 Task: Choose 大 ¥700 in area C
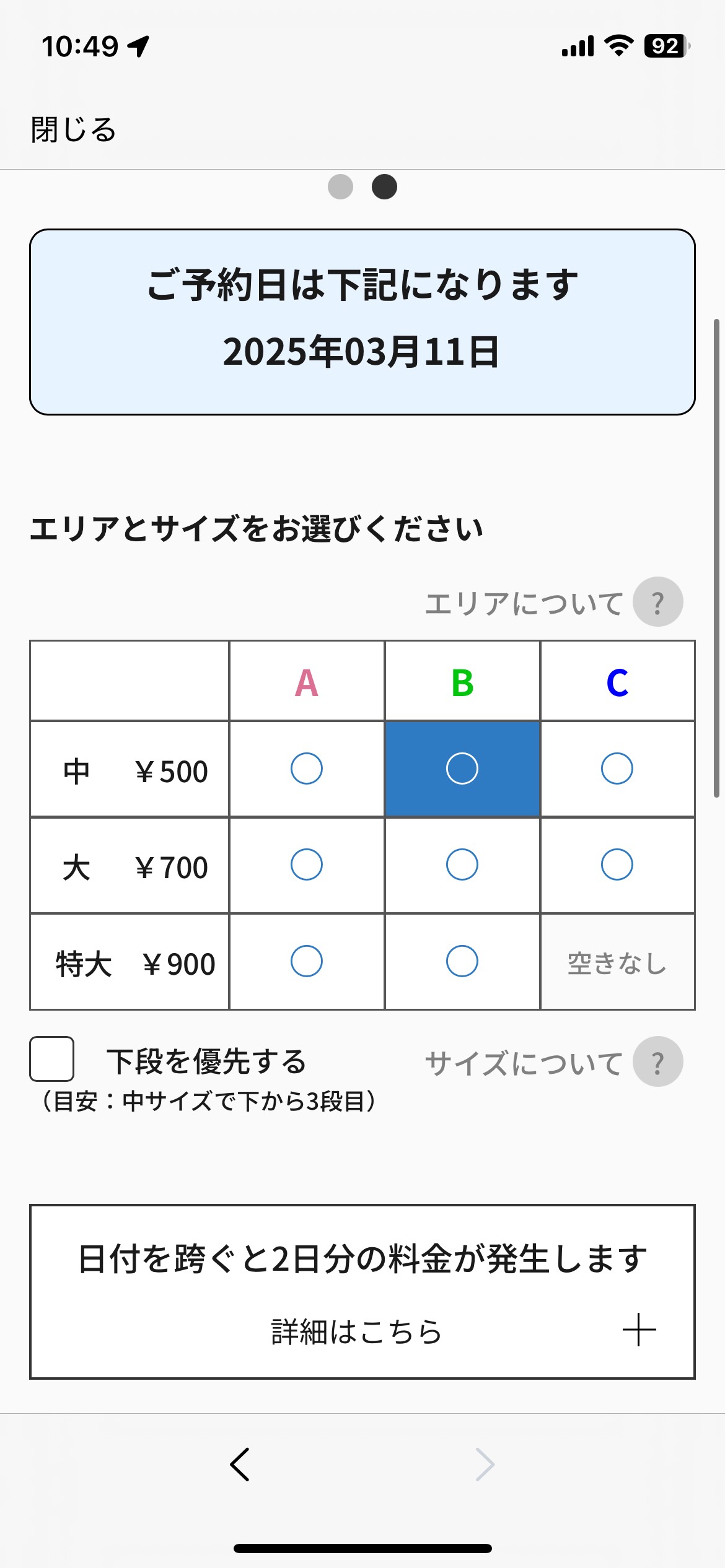point(617,865)
